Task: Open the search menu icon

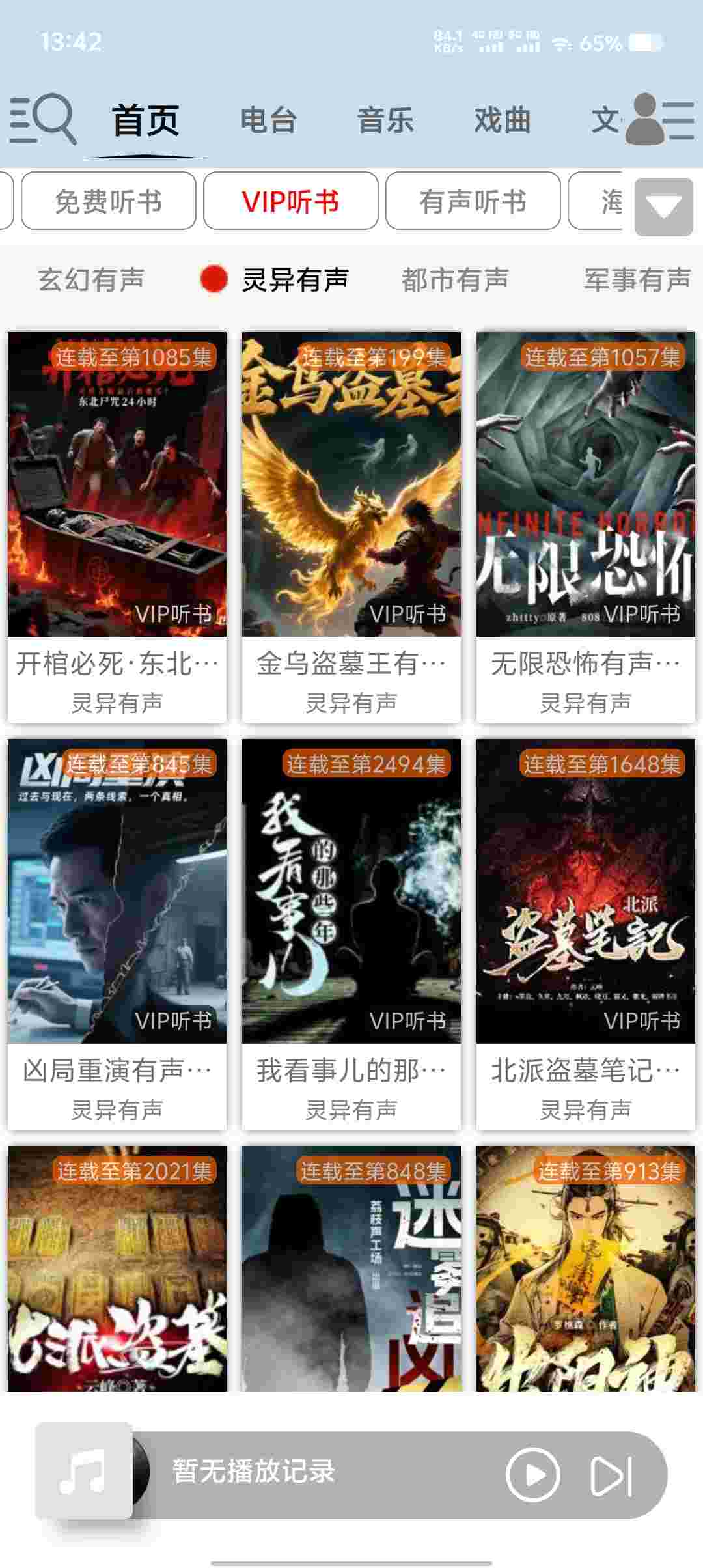Action: pyautogui.click(x=43, y=119)
